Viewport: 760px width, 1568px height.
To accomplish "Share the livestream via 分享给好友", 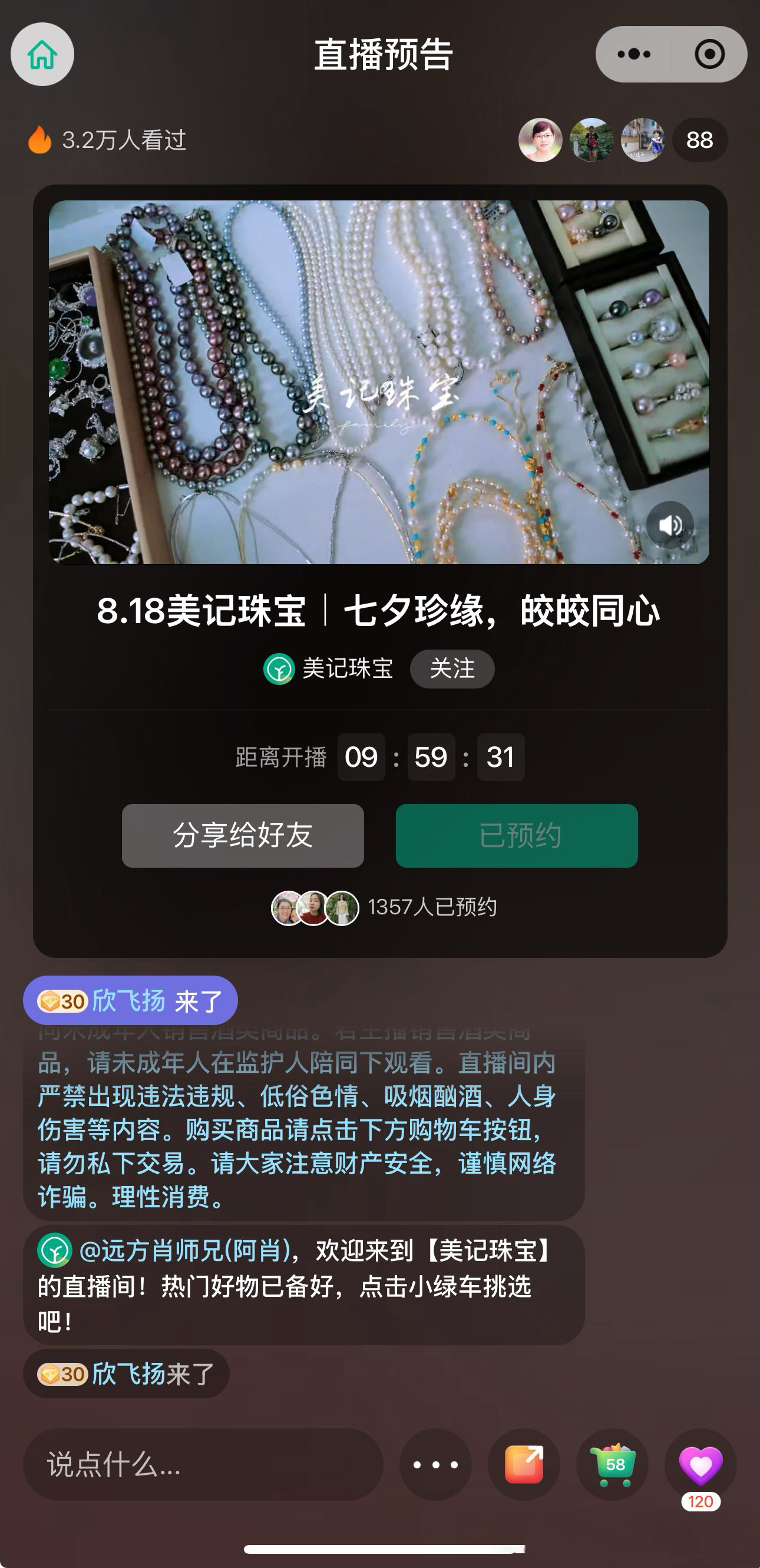I will click(243, 835).
